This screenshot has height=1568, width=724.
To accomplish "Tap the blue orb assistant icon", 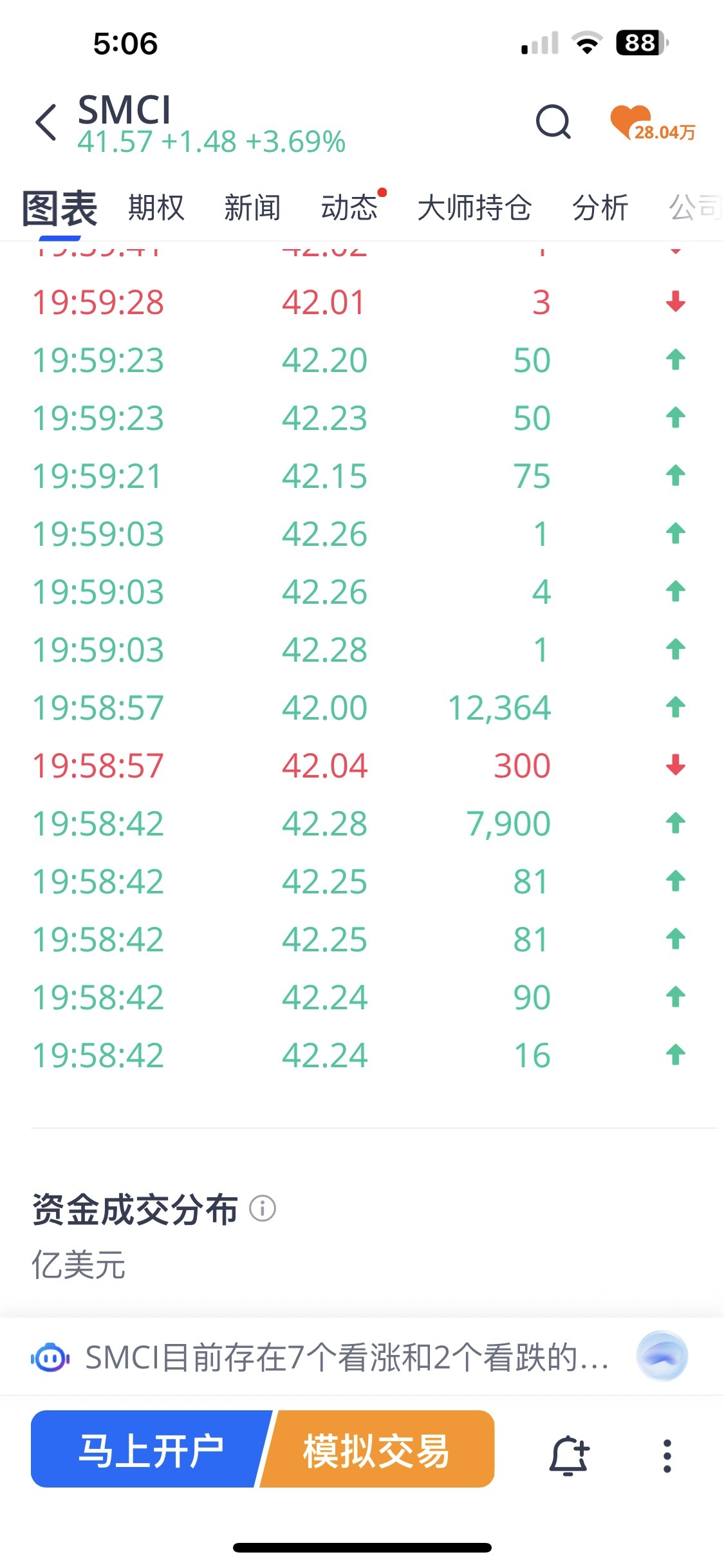I will click(x=662, y=1356).
